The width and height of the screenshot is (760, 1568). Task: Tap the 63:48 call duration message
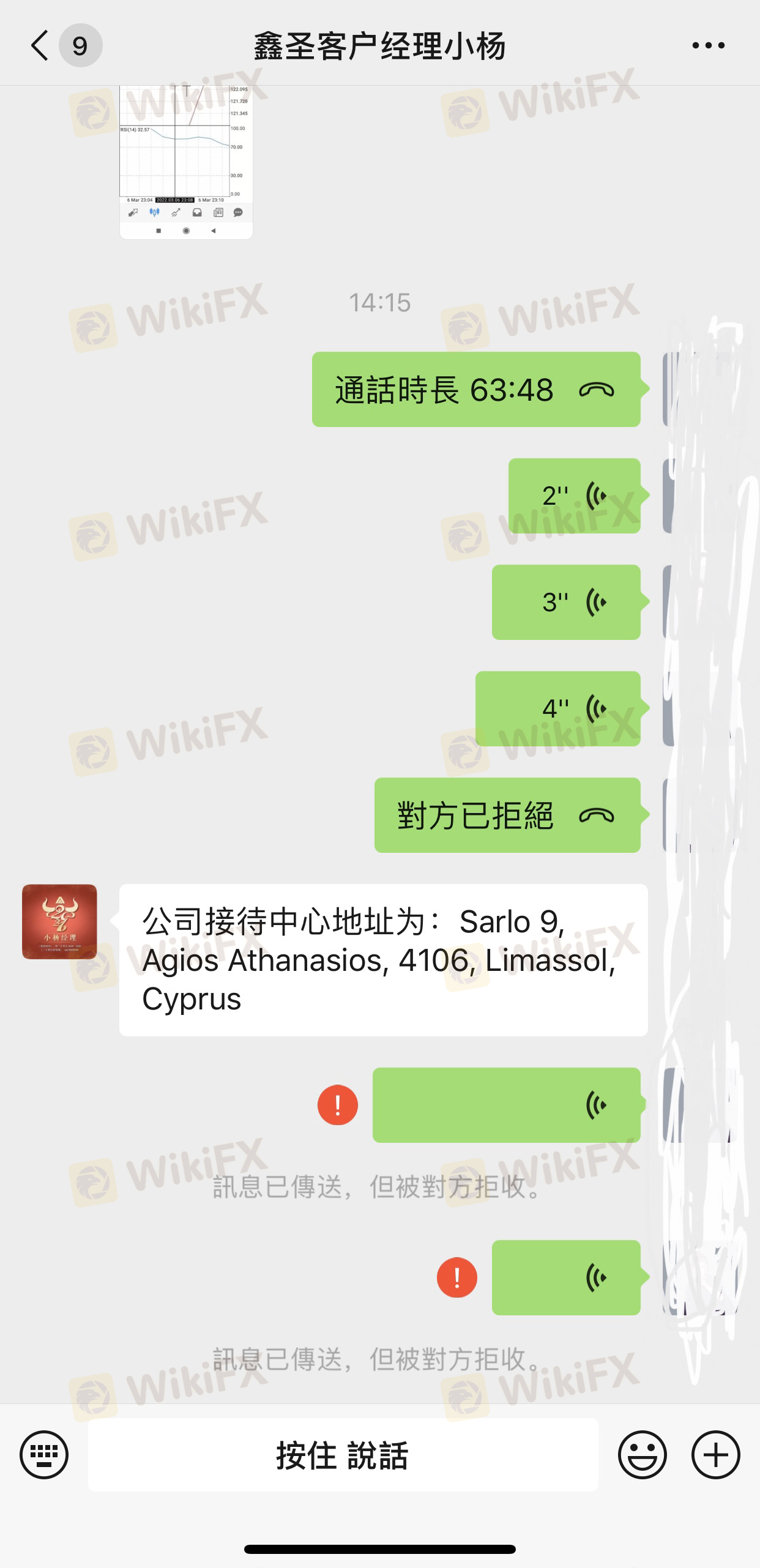click(x=476, y=389)
